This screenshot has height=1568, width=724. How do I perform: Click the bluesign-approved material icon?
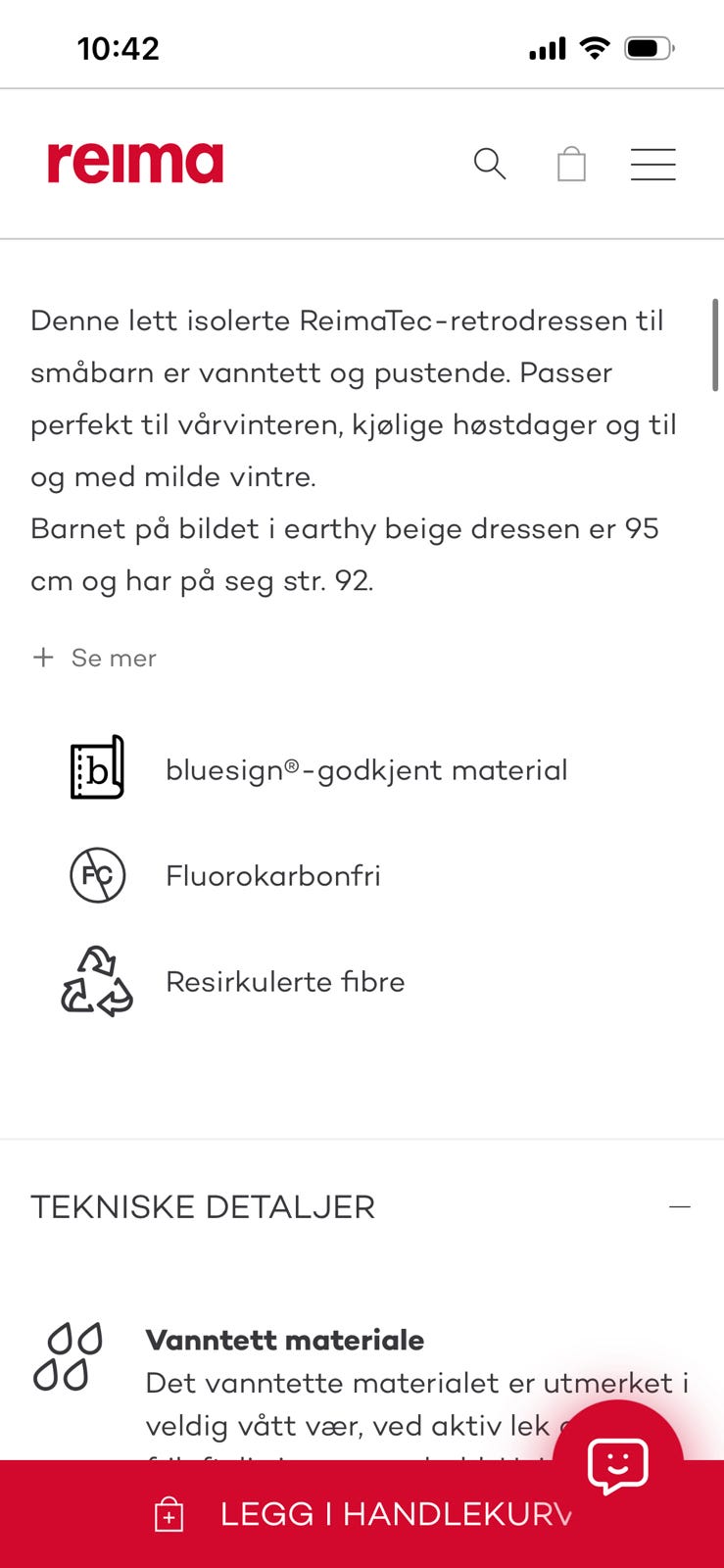click(x=96, y=769)
